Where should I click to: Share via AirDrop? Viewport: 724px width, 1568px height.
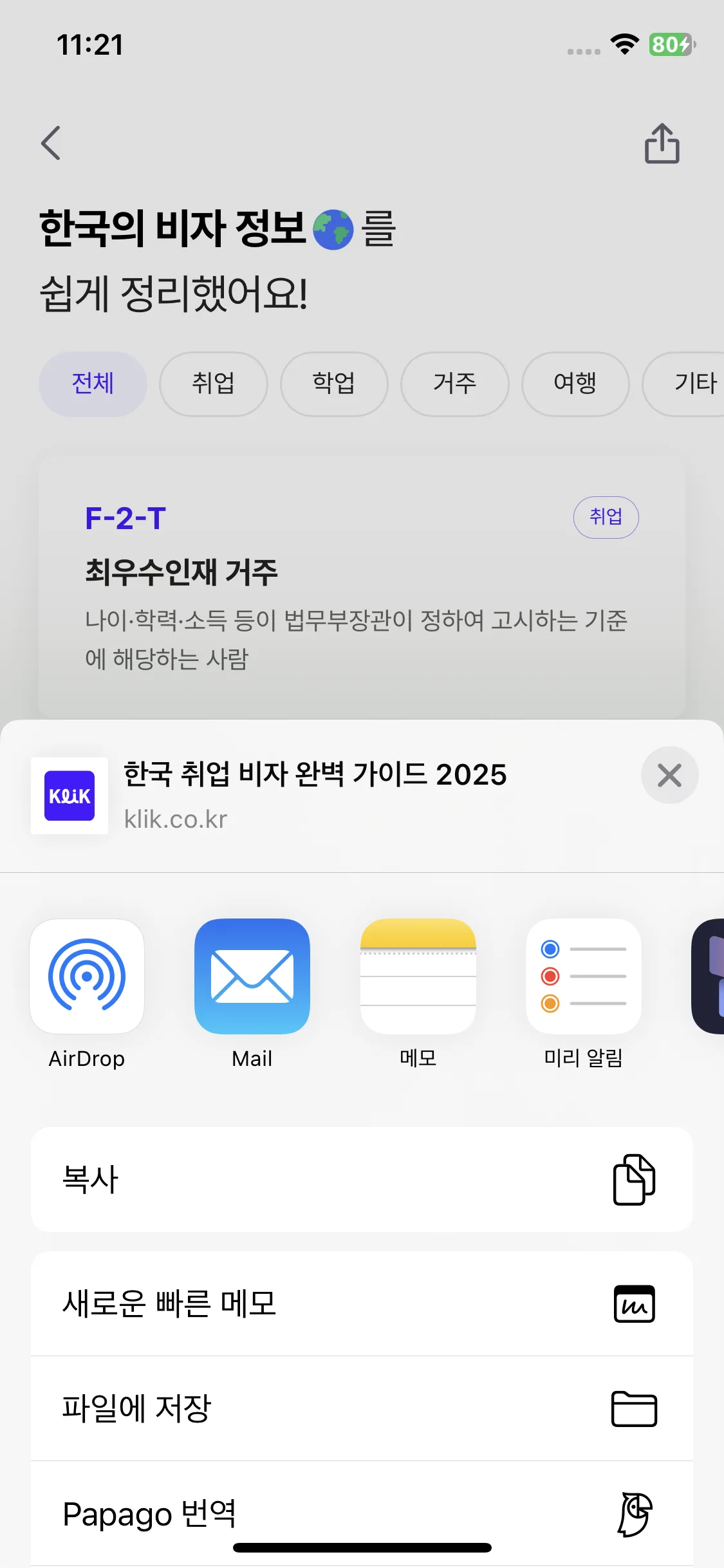click(87, 976)
